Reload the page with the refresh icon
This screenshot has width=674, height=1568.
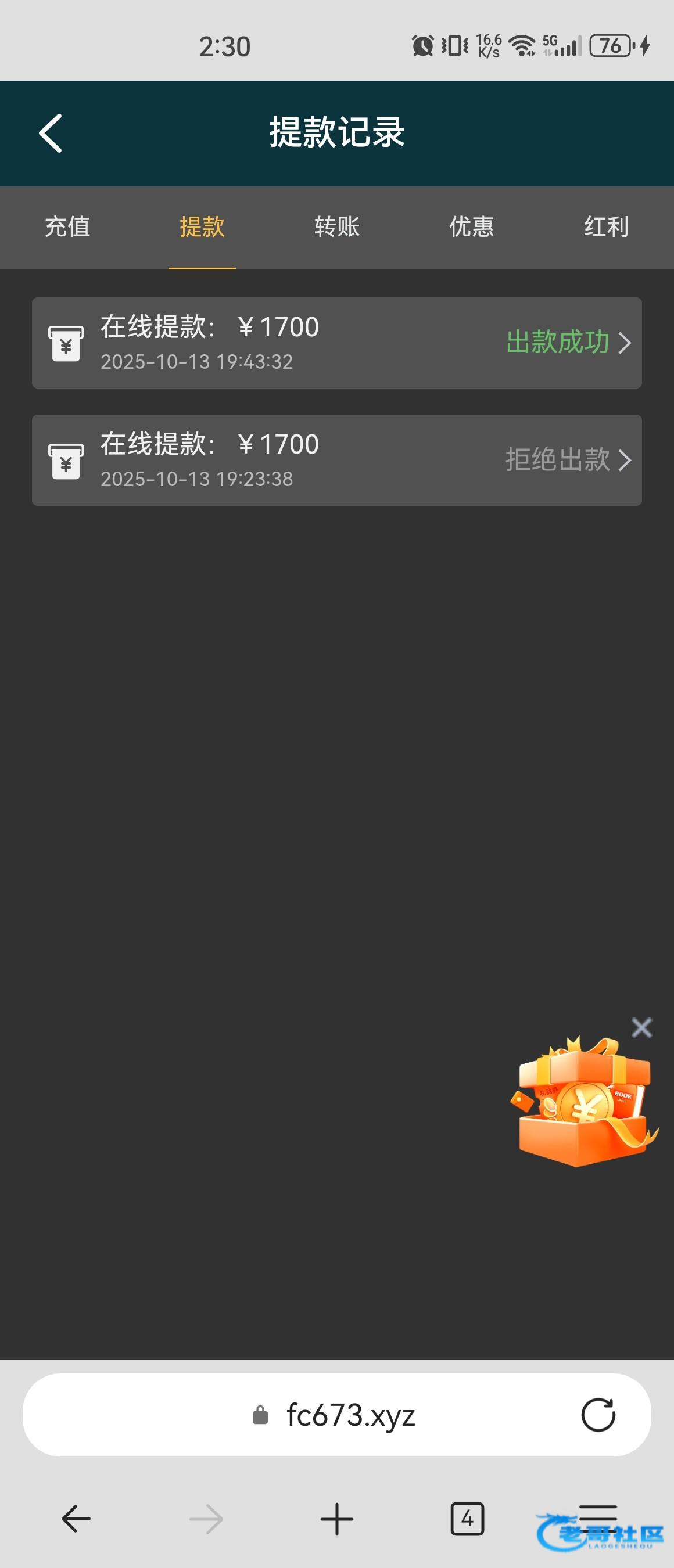click(x=598, y=1415)
